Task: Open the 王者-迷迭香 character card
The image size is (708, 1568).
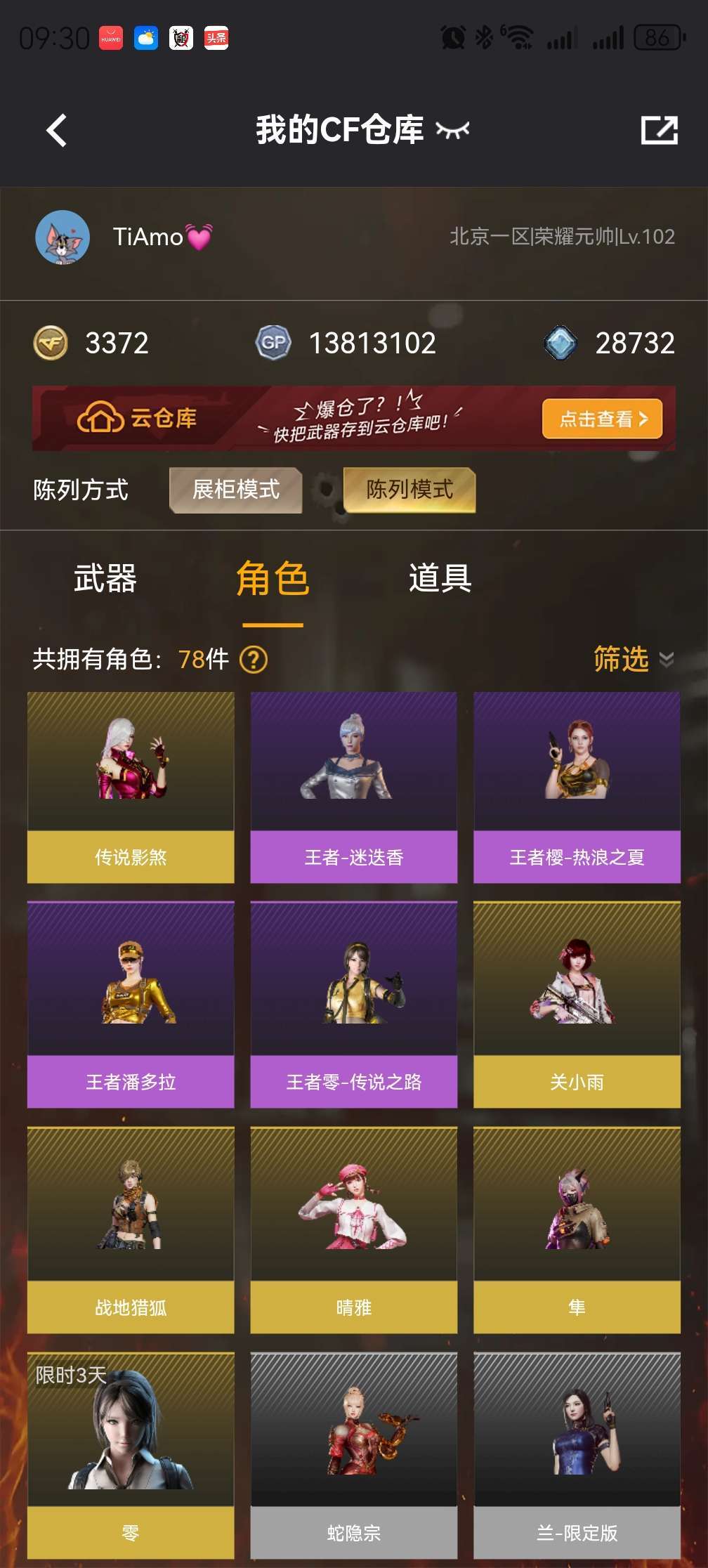Action: click(x=353, y=787)
